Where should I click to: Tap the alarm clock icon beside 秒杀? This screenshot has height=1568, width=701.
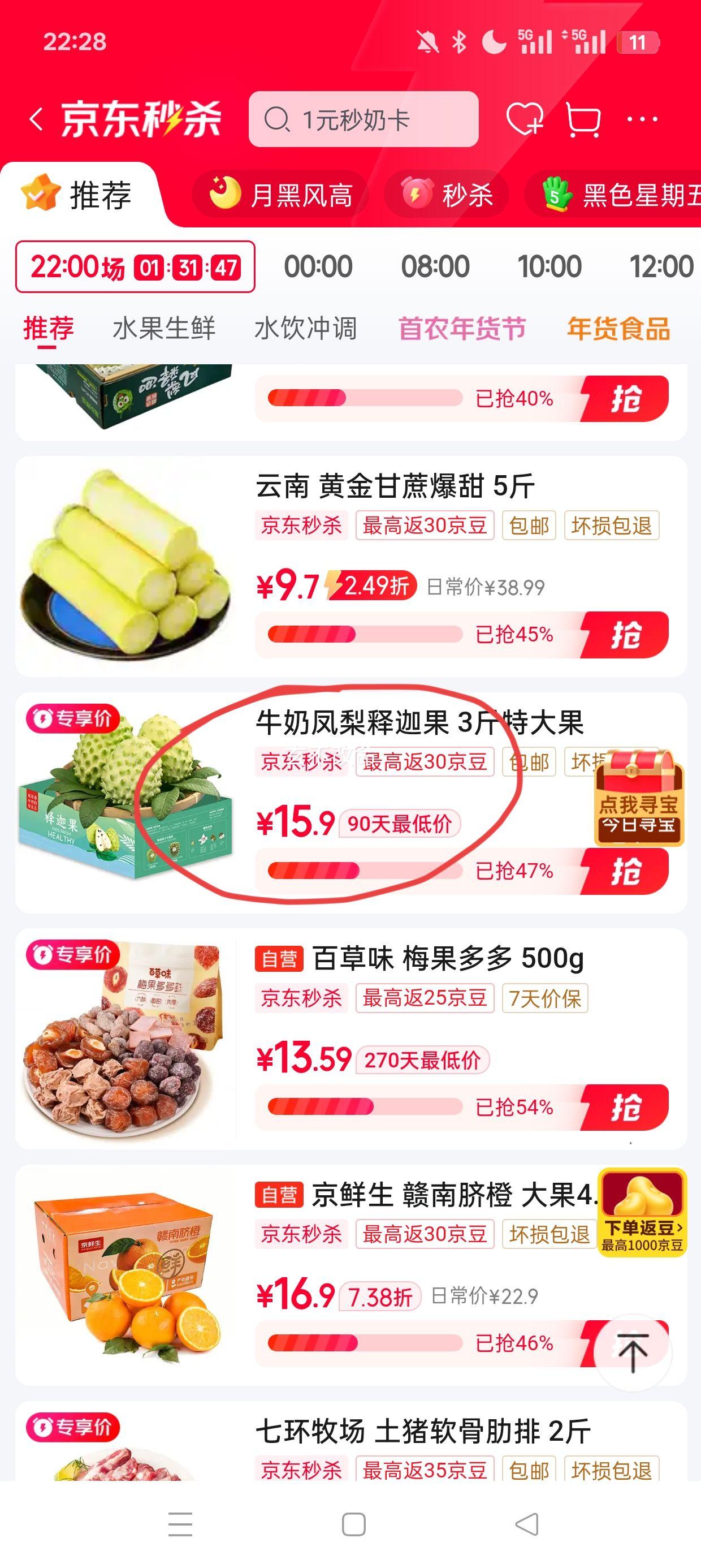tap(415, 193)
